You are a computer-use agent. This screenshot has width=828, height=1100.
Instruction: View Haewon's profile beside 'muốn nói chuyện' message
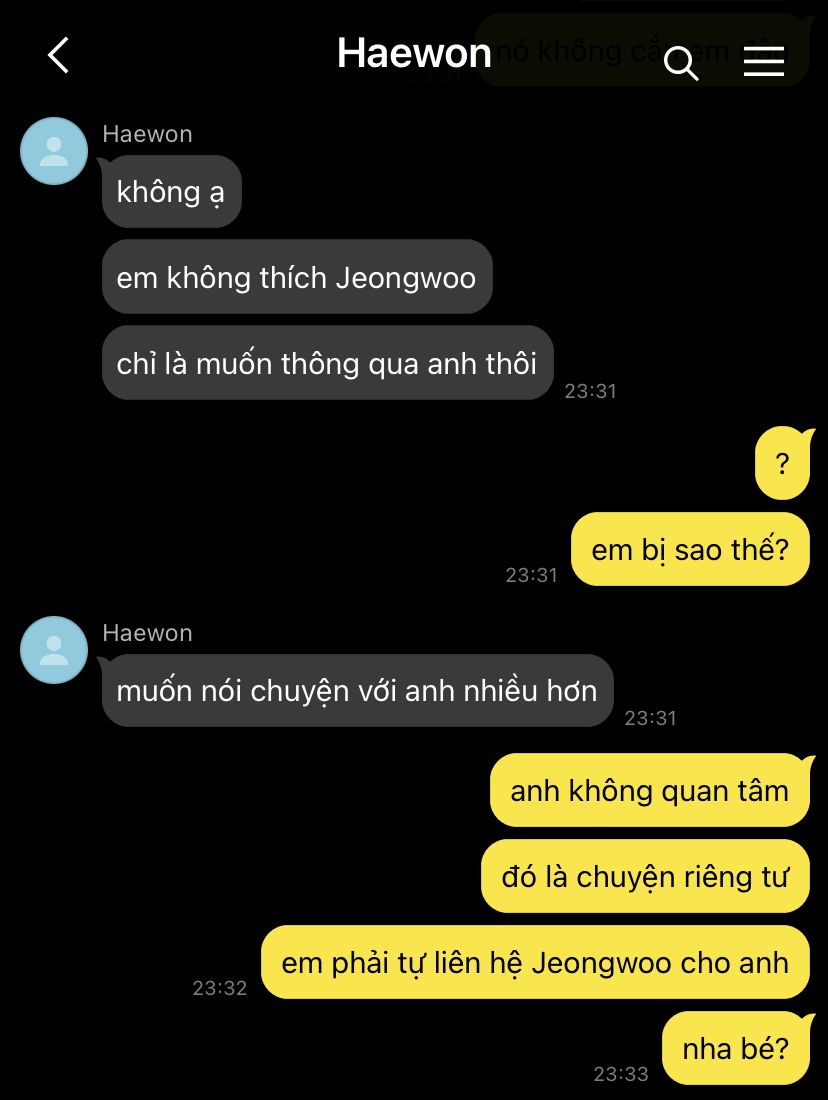click(x=54, y=650)
